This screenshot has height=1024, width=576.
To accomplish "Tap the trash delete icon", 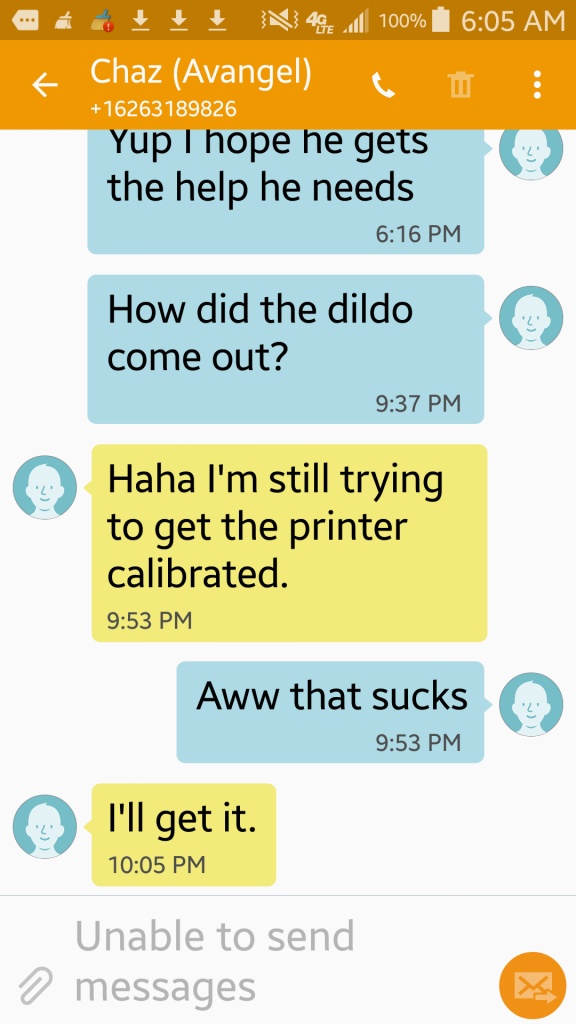I will tap(460, 85).
